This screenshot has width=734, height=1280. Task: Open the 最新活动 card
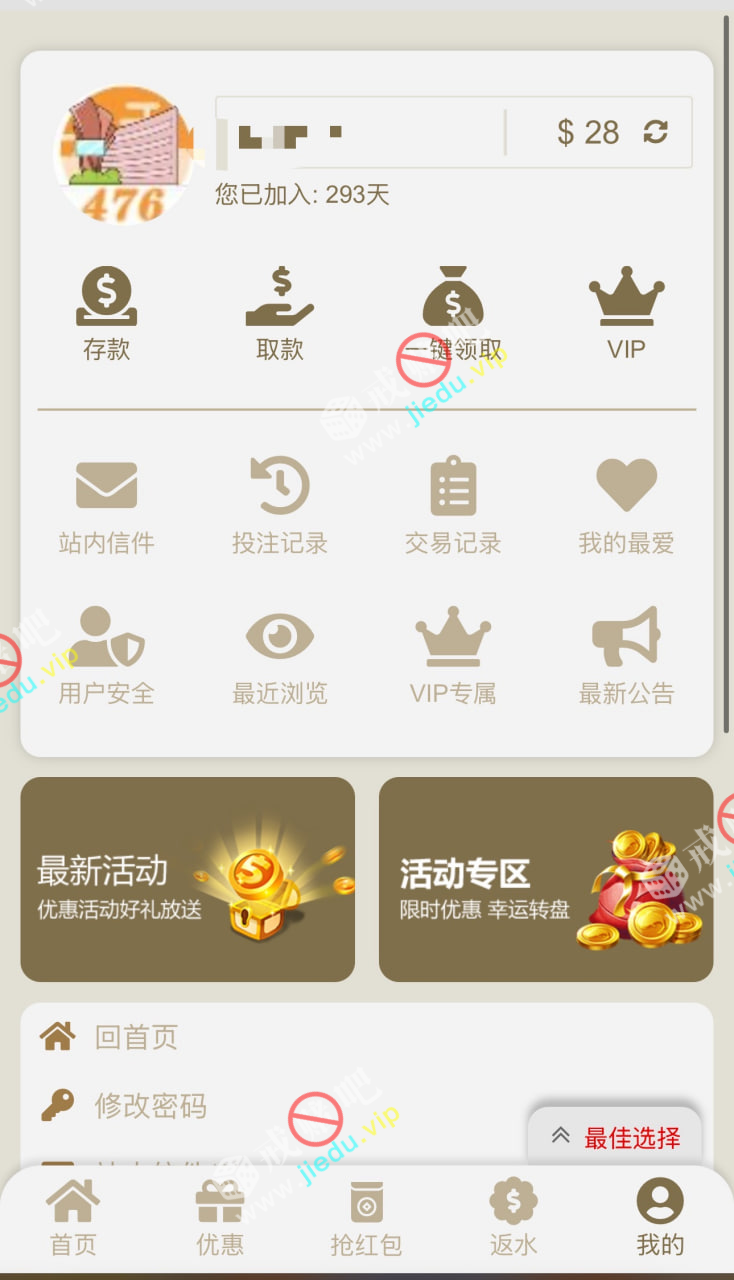click(x=188, y=879)
